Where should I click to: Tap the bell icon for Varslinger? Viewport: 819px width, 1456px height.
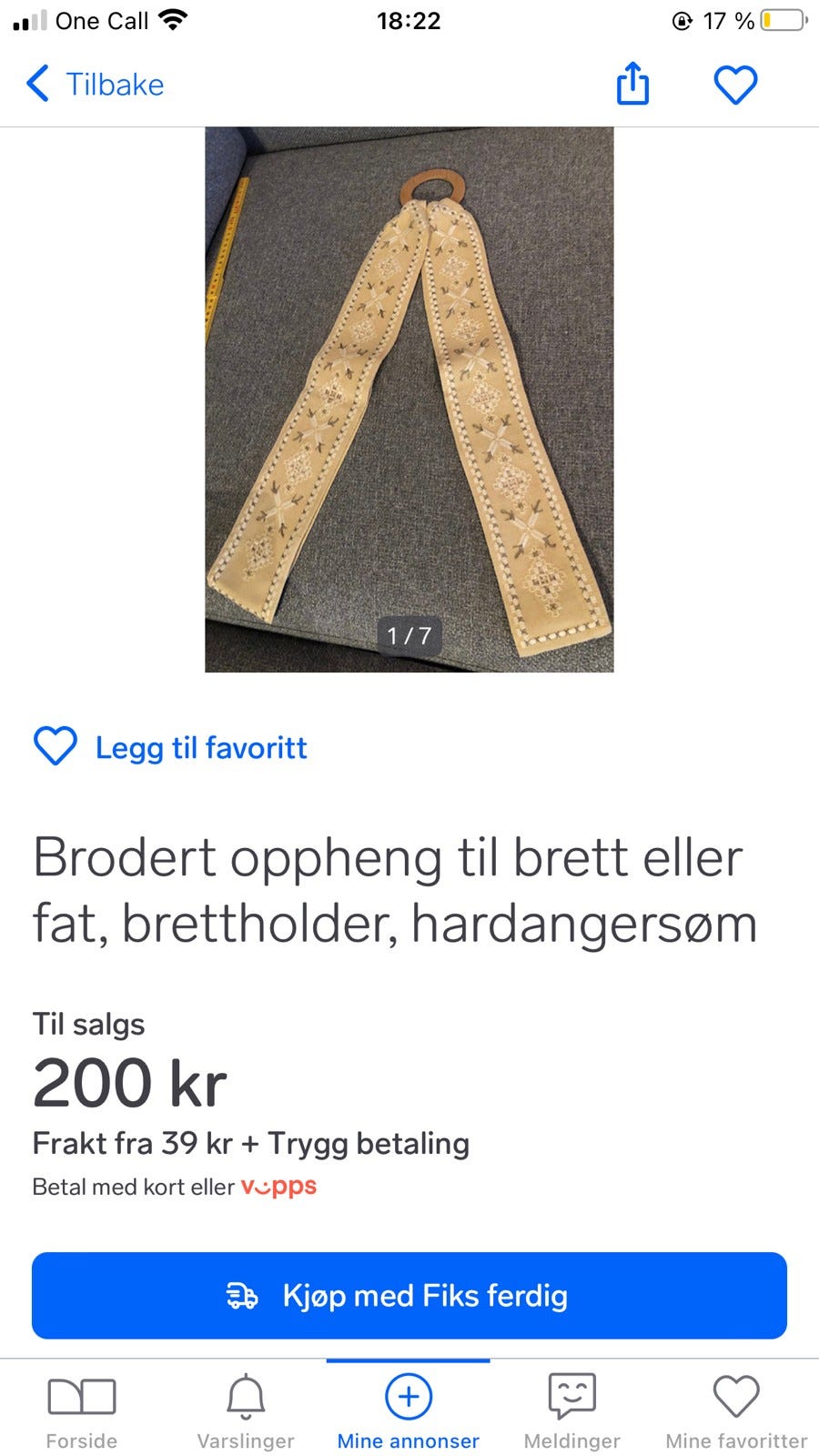(244, 1395)
